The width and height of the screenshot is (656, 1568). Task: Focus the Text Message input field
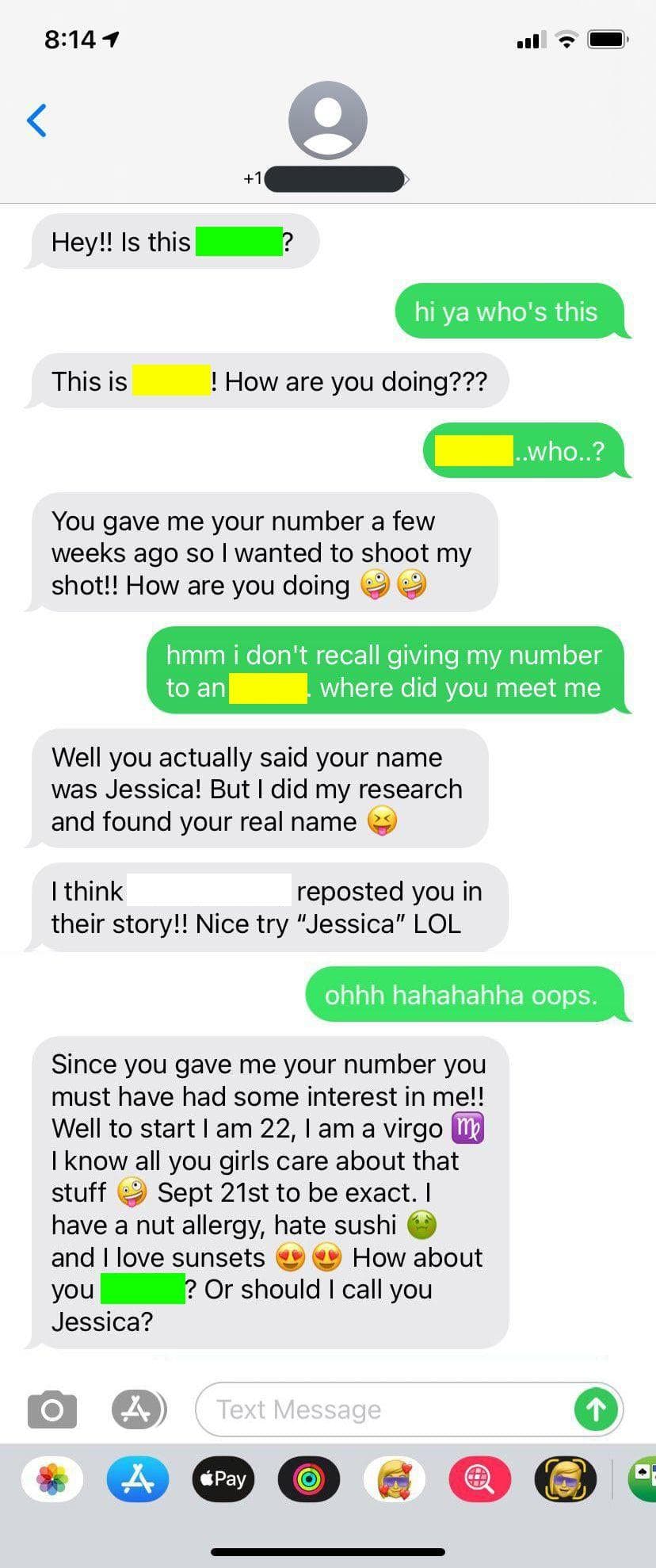pyautogui.click(x=380, y=1409)
